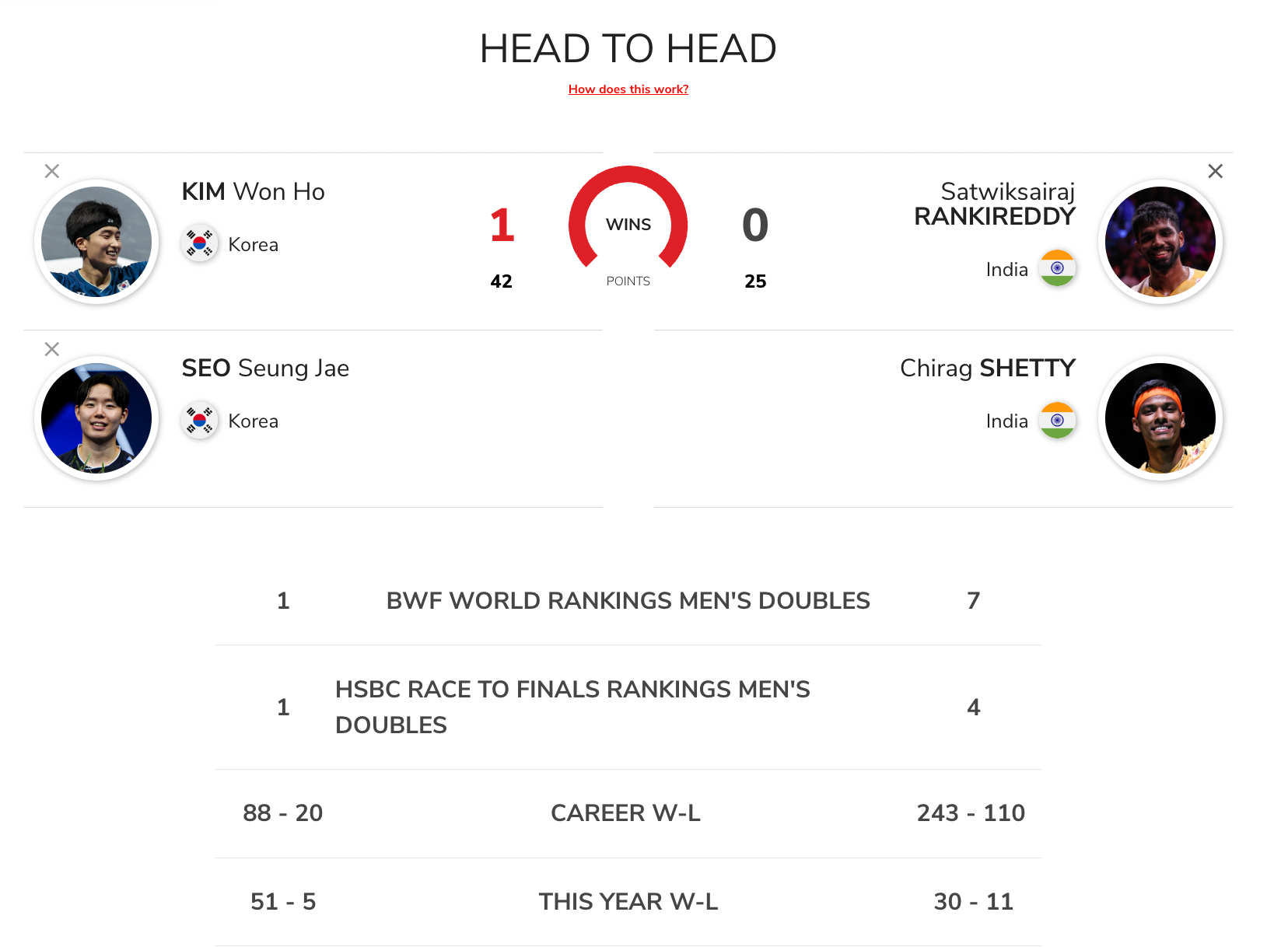Open the 'How does this work?' link

[x=628, y=89]
